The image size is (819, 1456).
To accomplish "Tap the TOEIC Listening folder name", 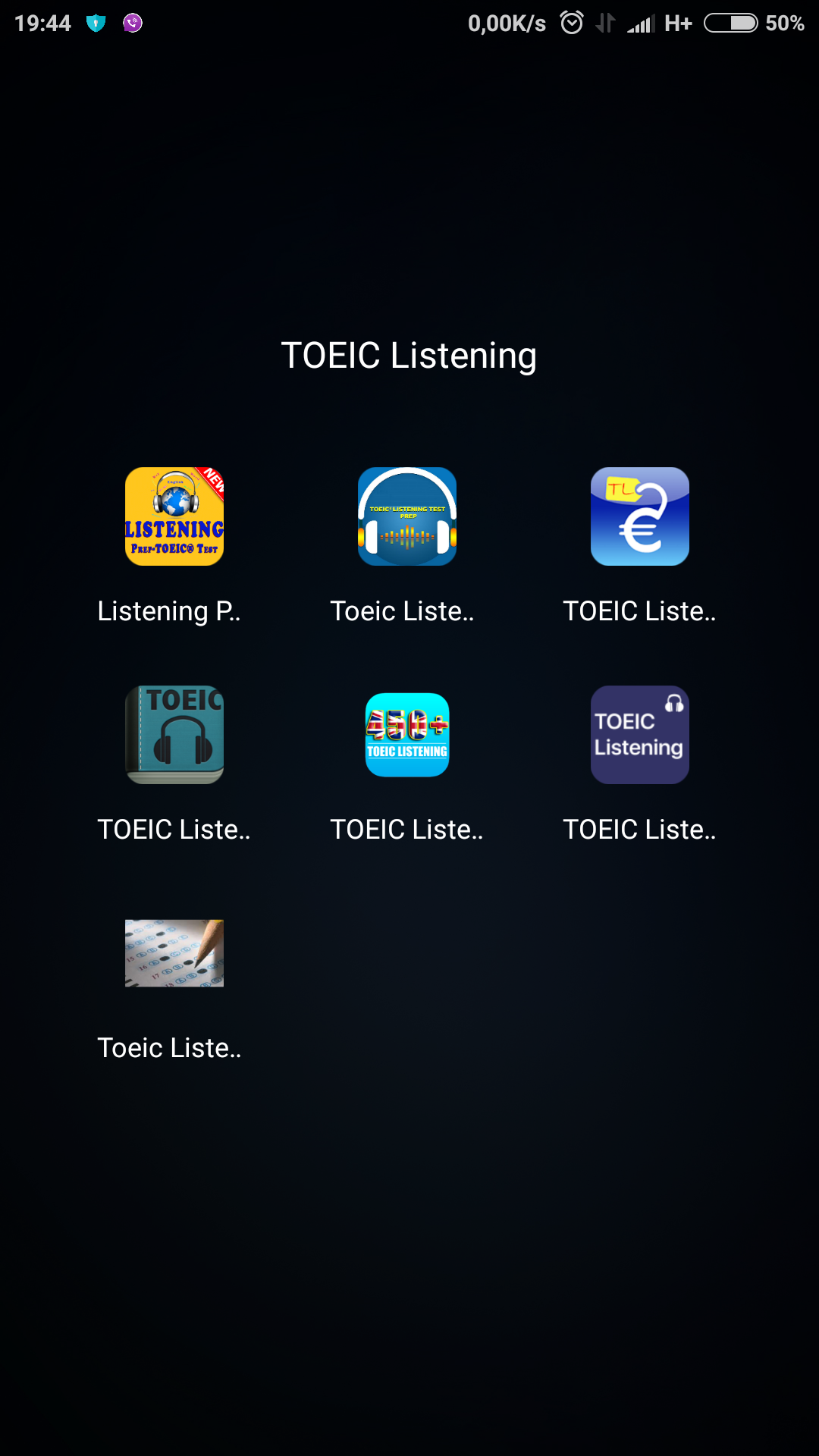I will click(x=409, y=356).
